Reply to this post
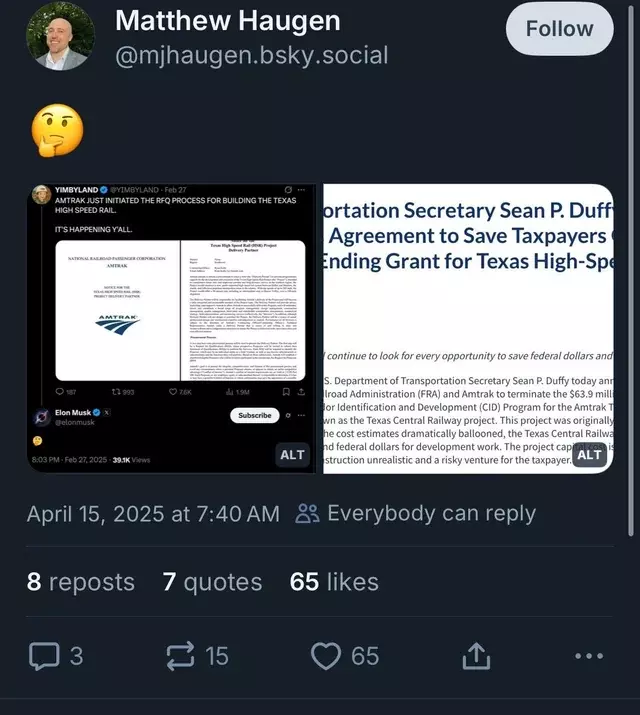The image size is (640, 715). coord(56,656)
